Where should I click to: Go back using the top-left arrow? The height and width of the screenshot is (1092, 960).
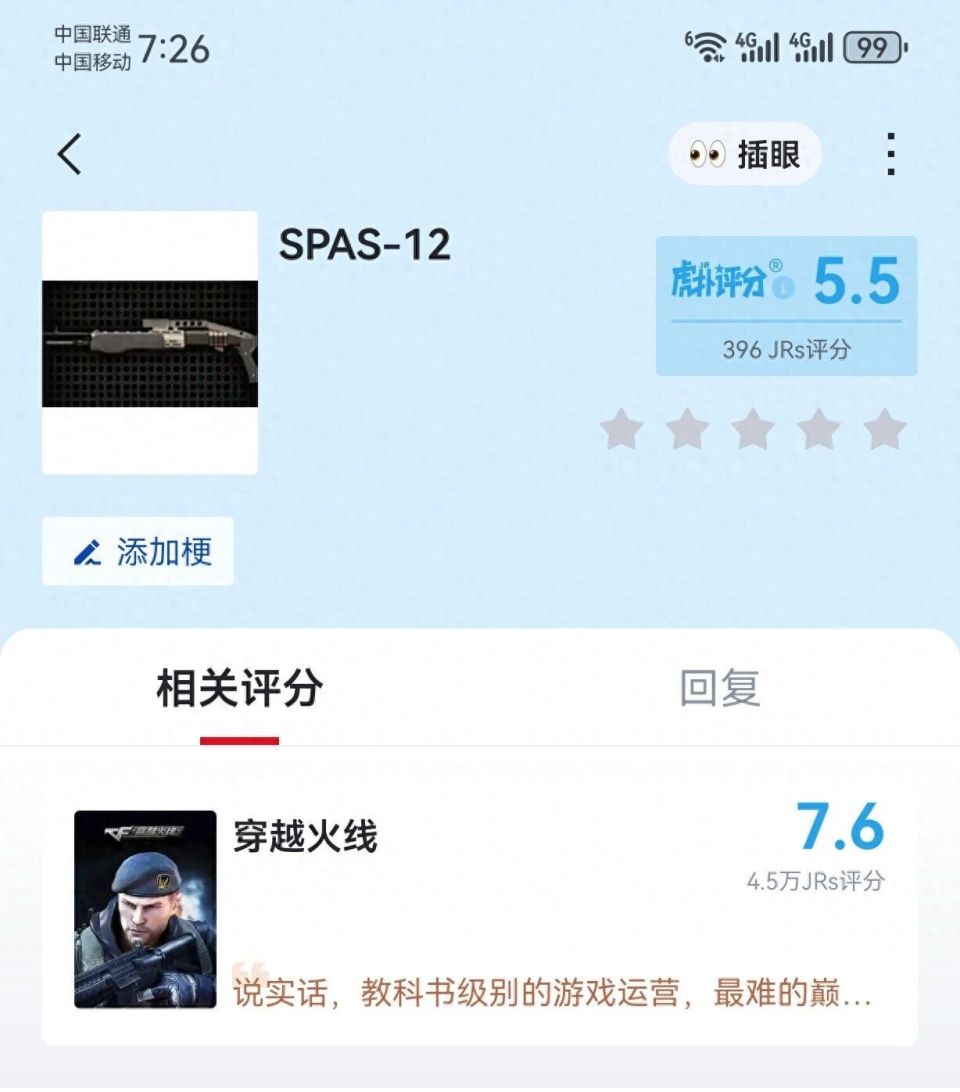coord(69,155)
